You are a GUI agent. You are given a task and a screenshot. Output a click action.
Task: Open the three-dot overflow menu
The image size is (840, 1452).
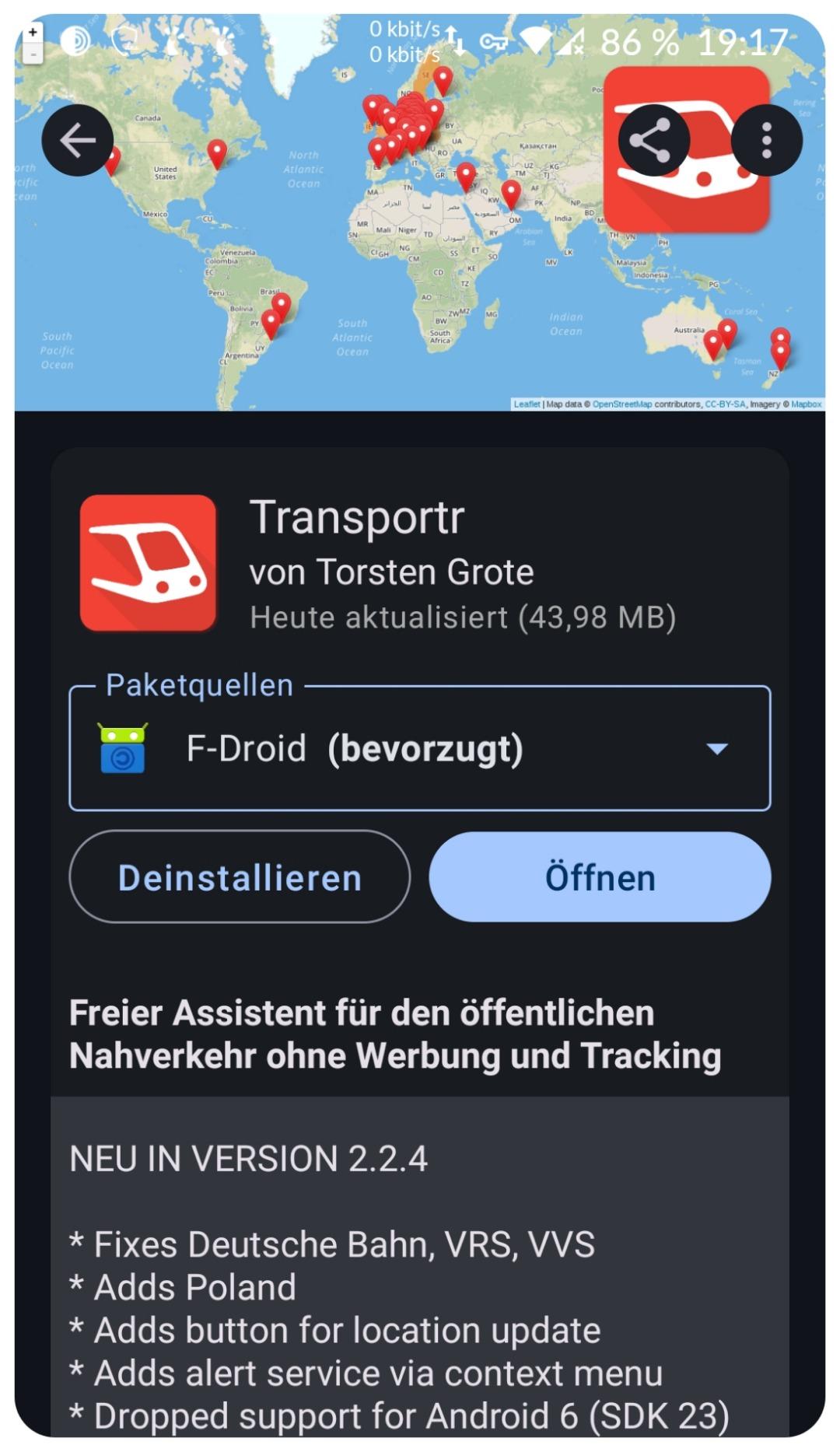766,141
